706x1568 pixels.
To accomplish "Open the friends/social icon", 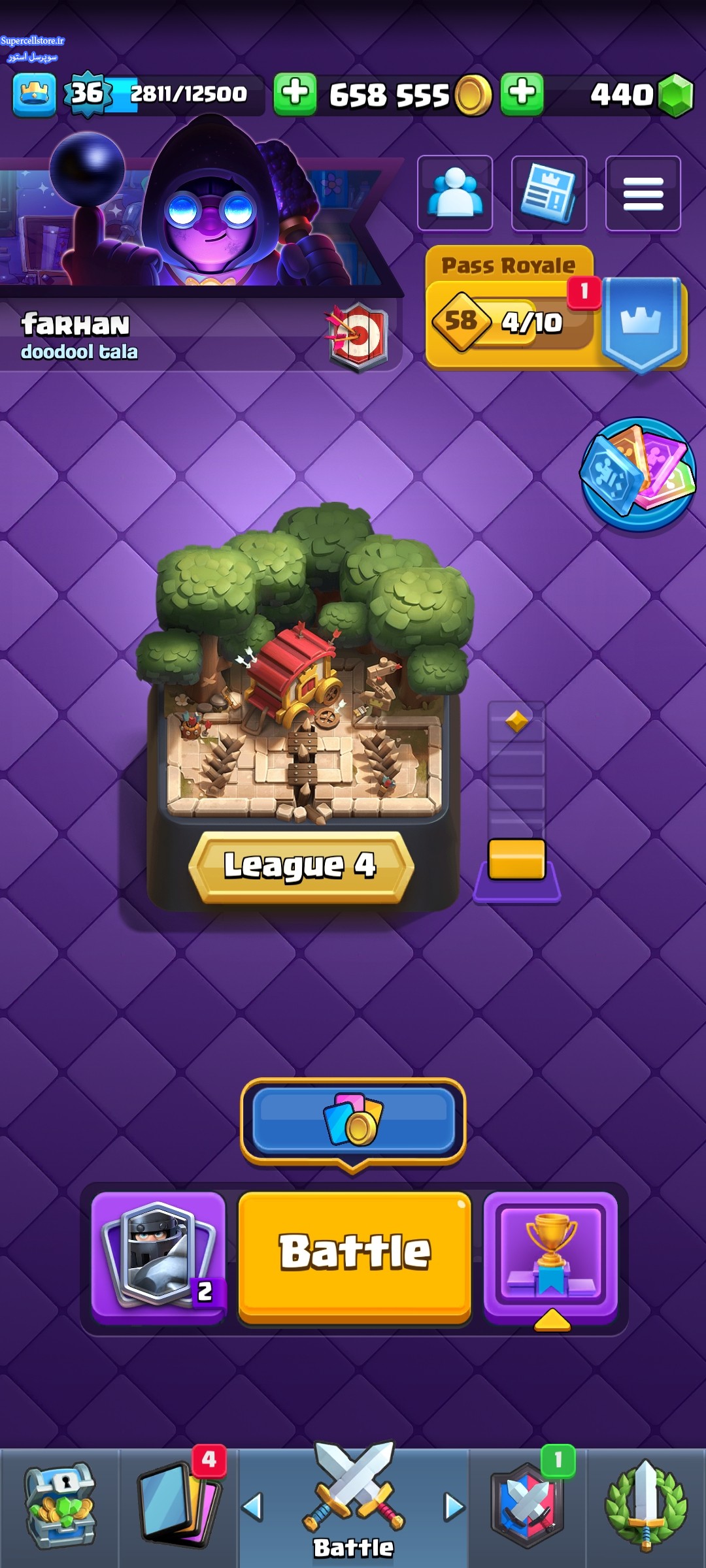I will pyautogui.click(x=455, y=193).
